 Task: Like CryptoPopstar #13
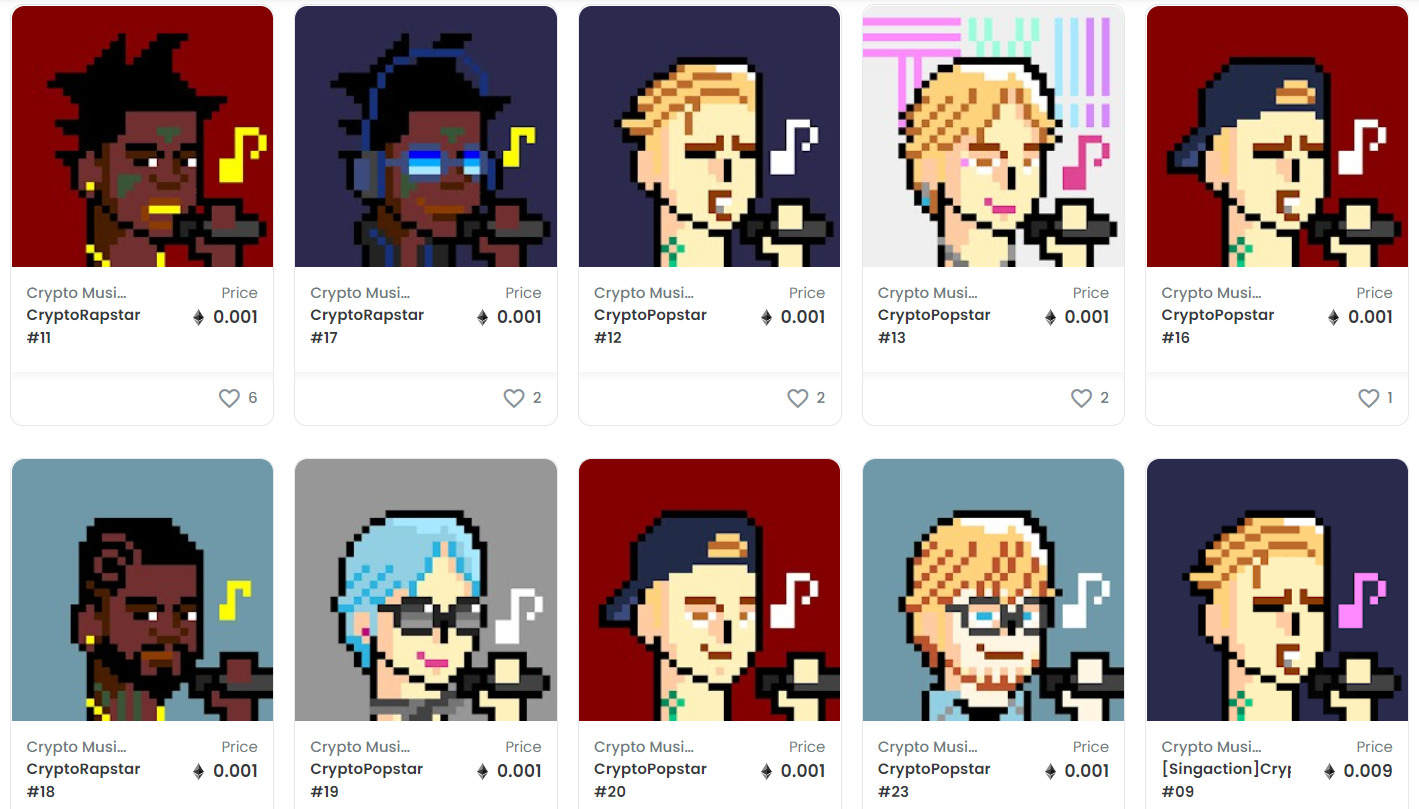[x=1081, y=398]
